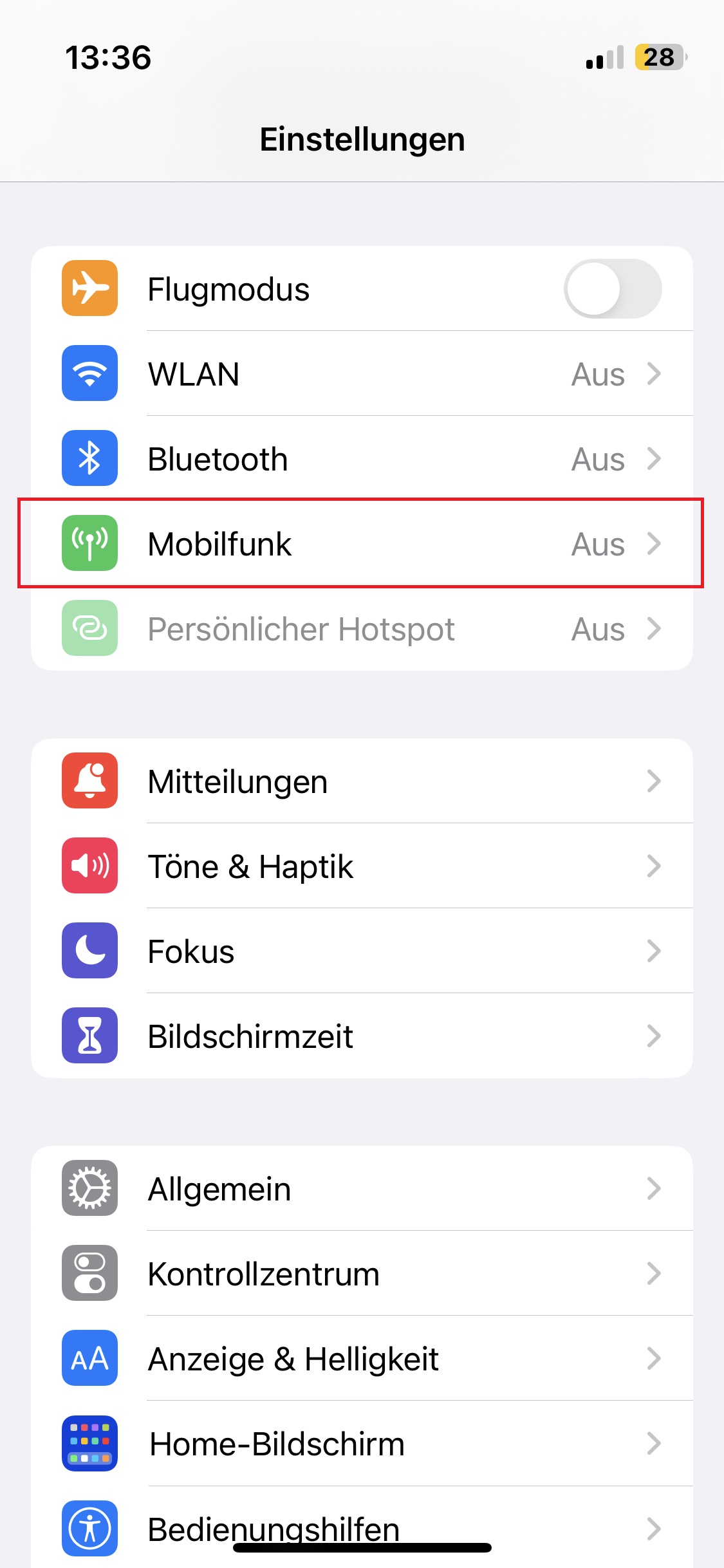This screenshot has height=1568, width=724.
Task: Open Bildschirmzeit
Action: (x=362, y=1036)
